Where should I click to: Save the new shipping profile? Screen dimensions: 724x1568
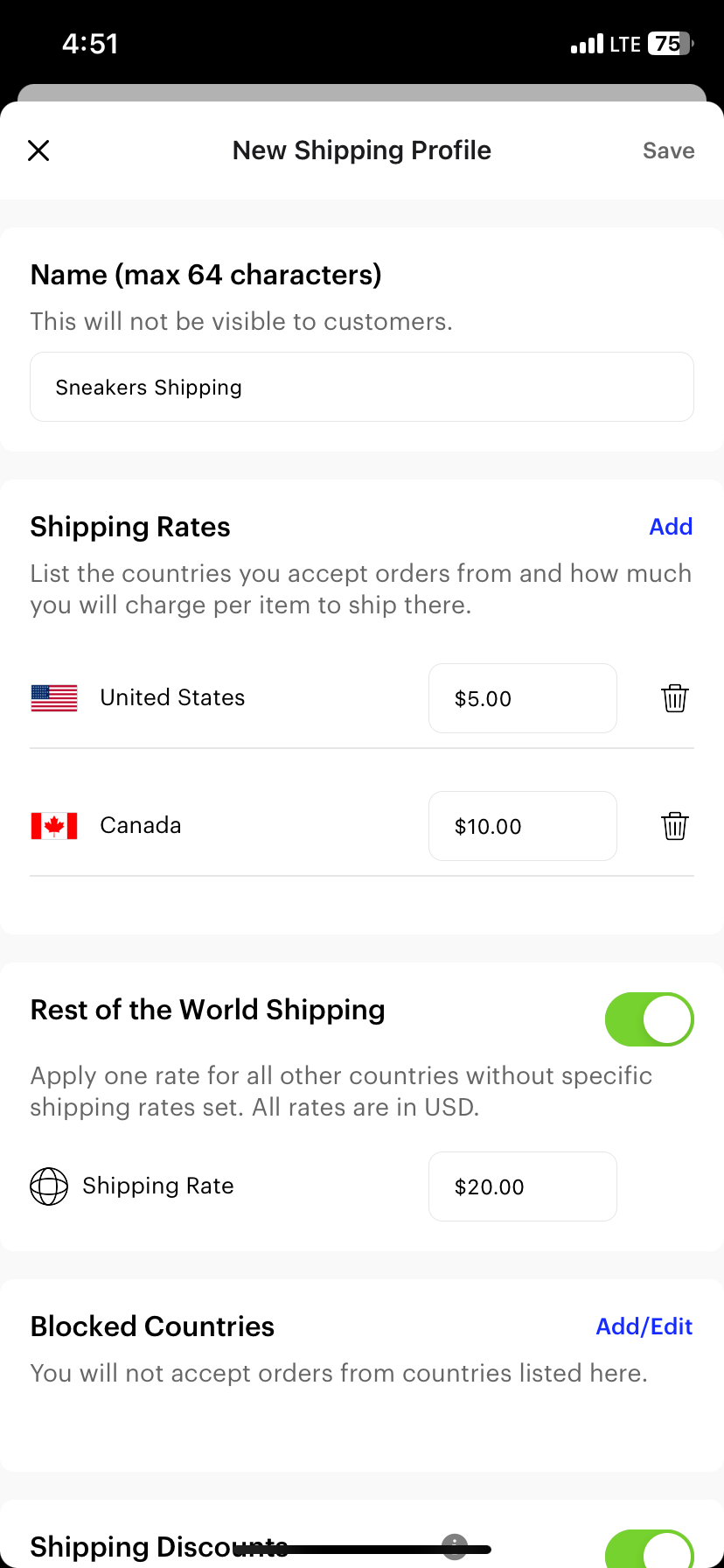668,150
